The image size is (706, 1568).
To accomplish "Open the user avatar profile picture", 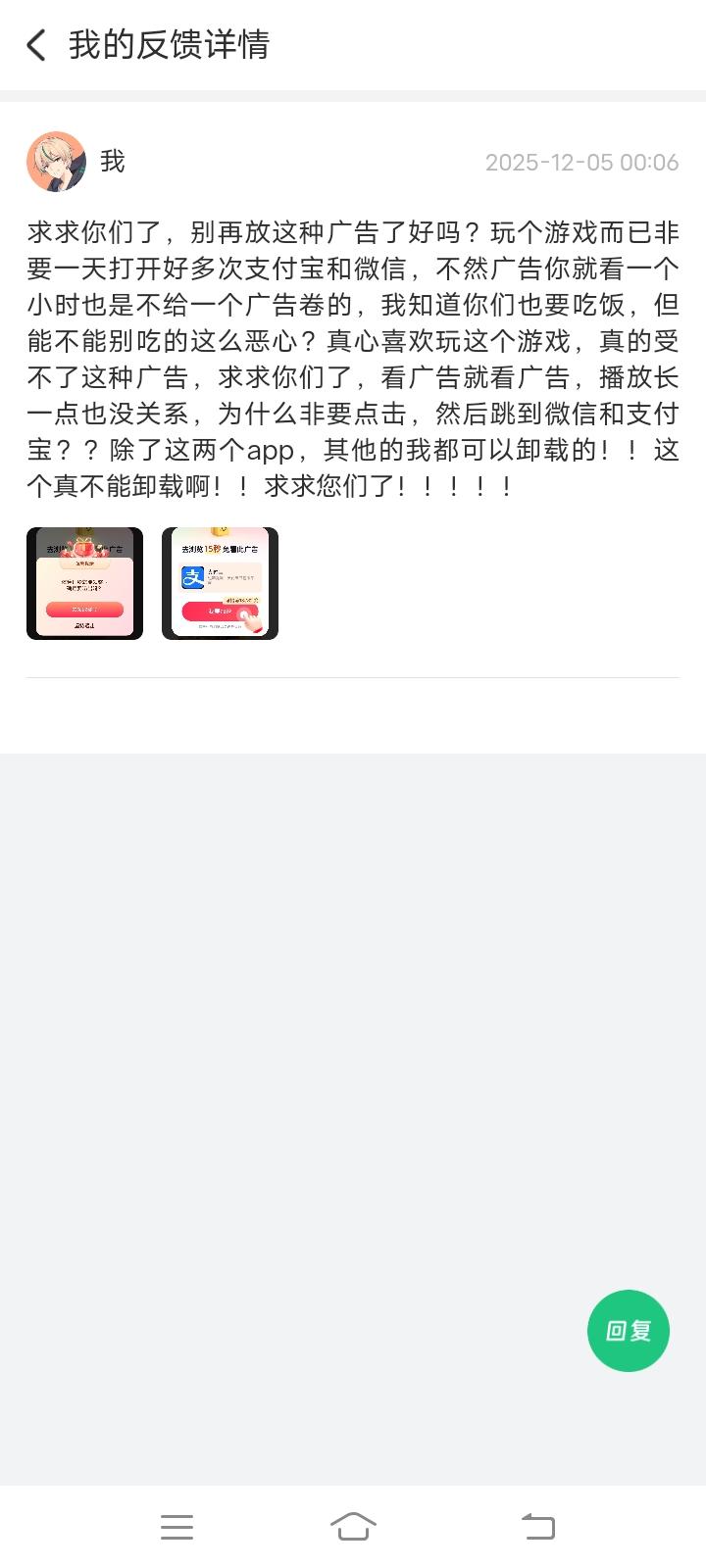I will point(54,162).
